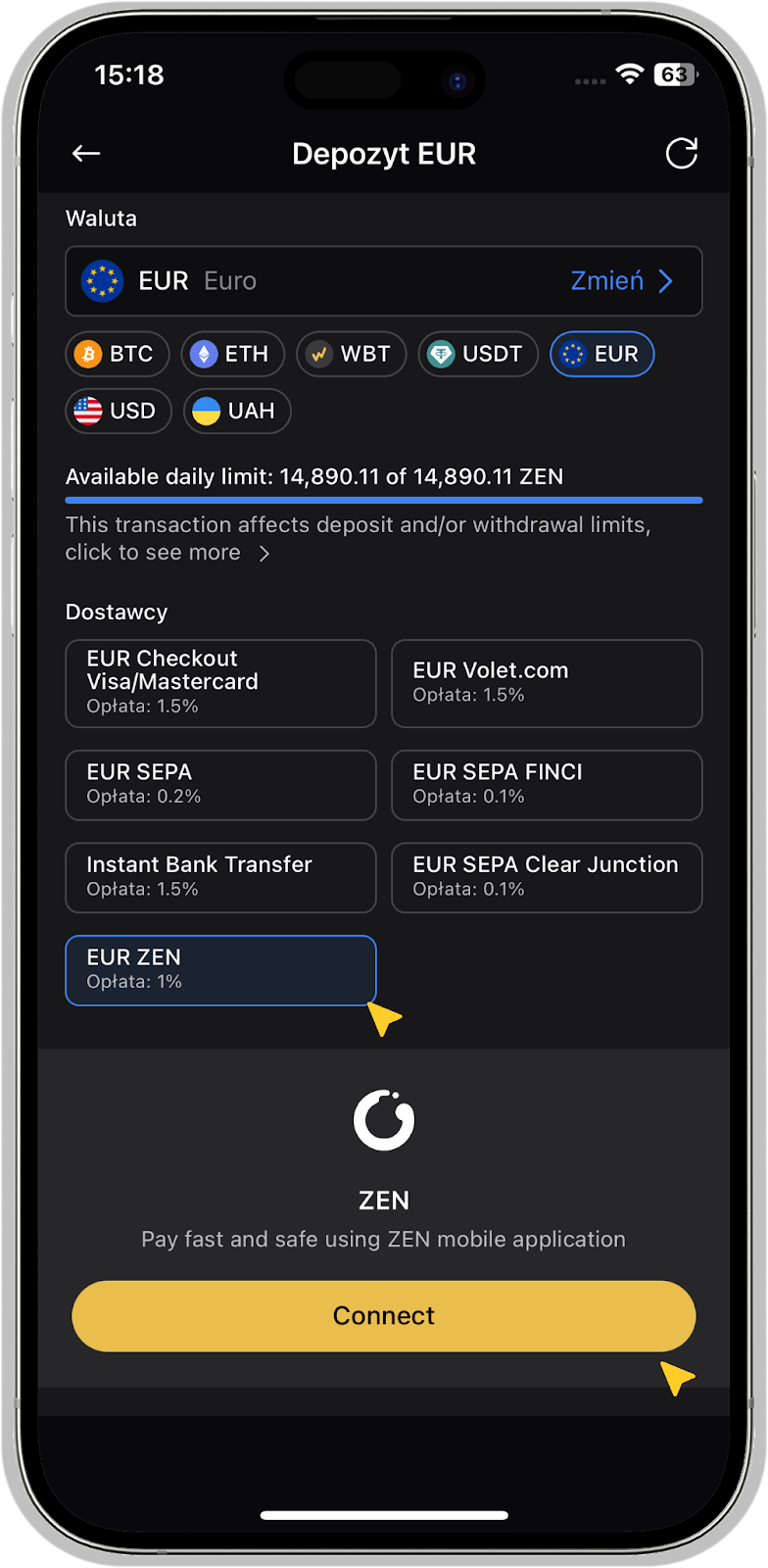The height and width of the screenshot is (1568, 768).
Task: Choose EUR Checkout Visa/Mastercard provider
Action: (x=220, y=683)
